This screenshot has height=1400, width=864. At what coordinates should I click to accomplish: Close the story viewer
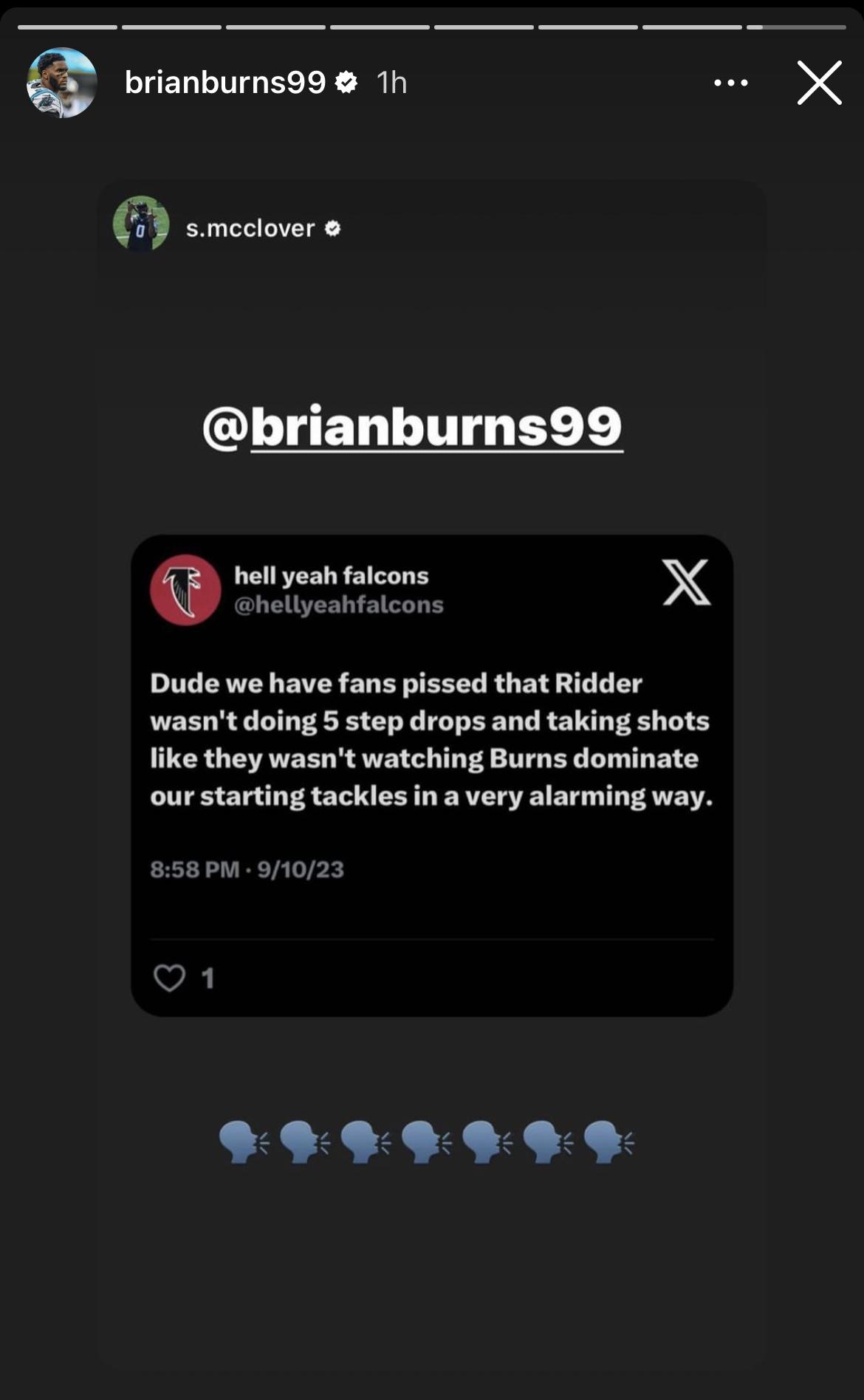pos(819,83)
